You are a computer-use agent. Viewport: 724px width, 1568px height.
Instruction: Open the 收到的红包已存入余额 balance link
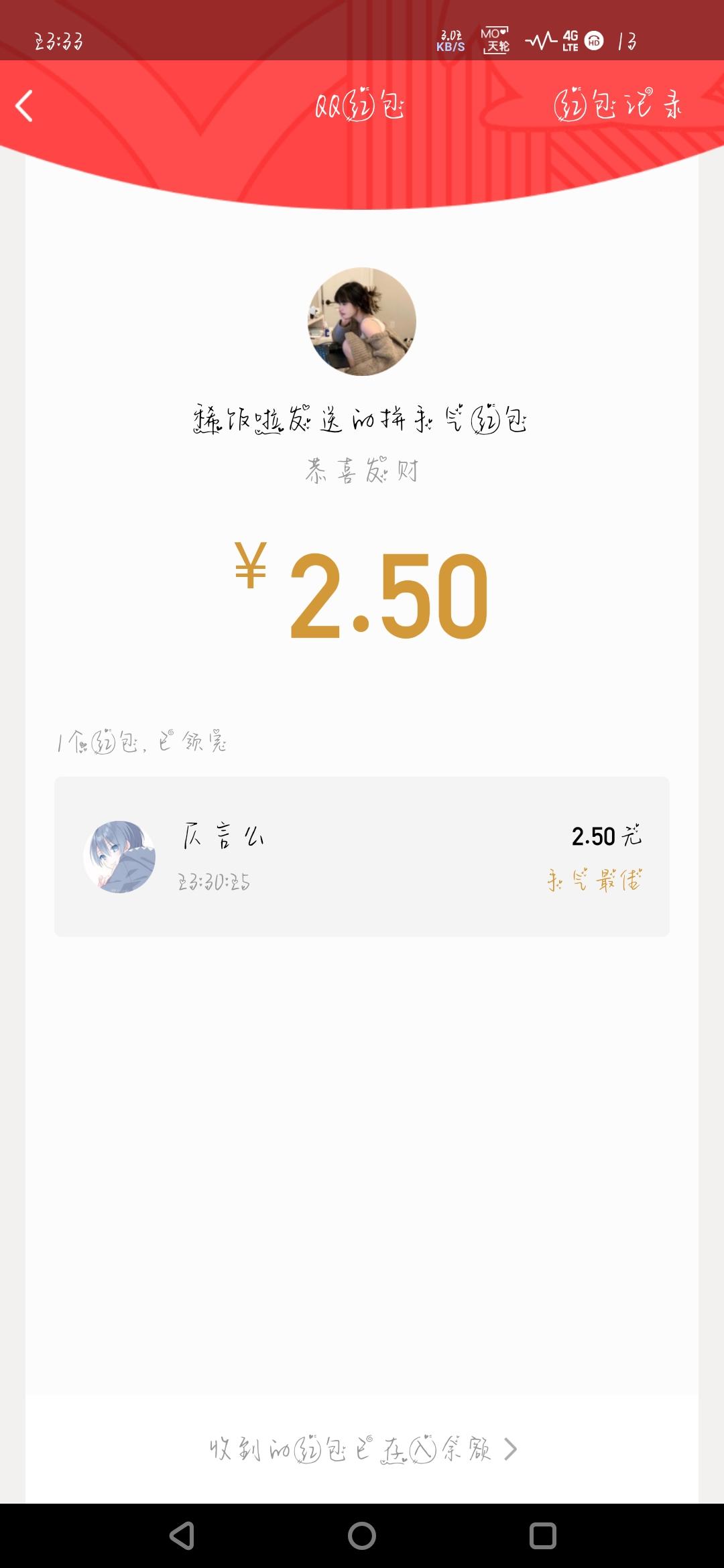(x=363, y=1449)
